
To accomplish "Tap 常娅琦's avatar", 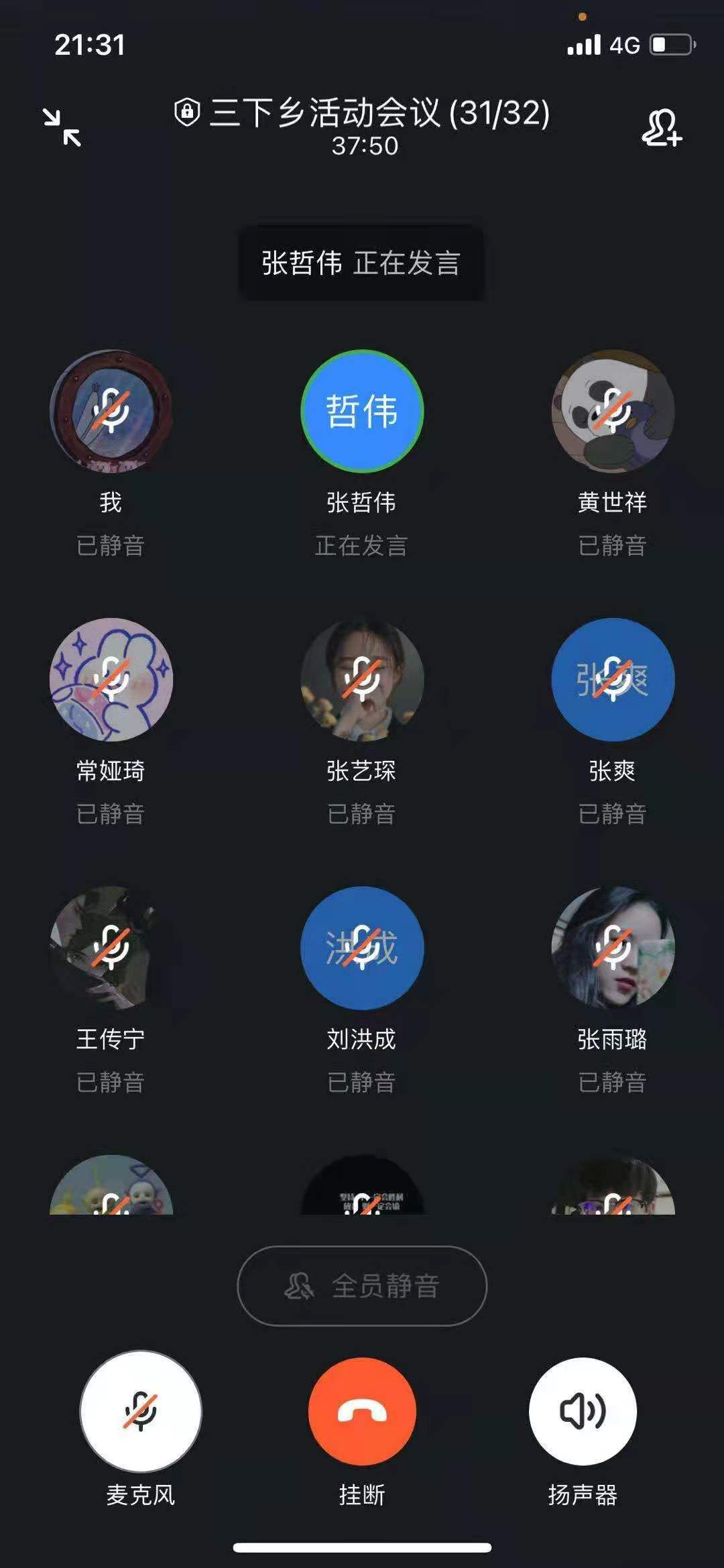I will (x=111, y=679).
